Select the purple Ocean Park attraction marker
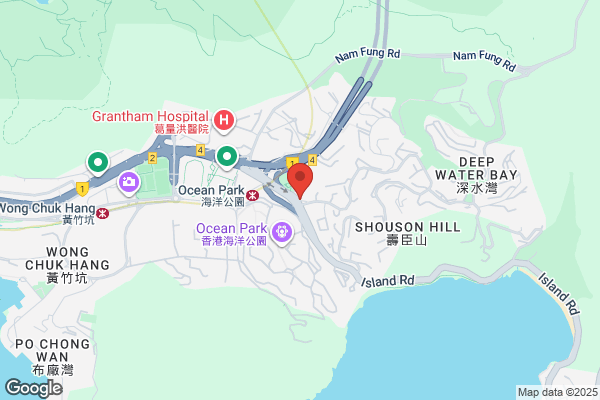600x400 pixels. point(282,233)
